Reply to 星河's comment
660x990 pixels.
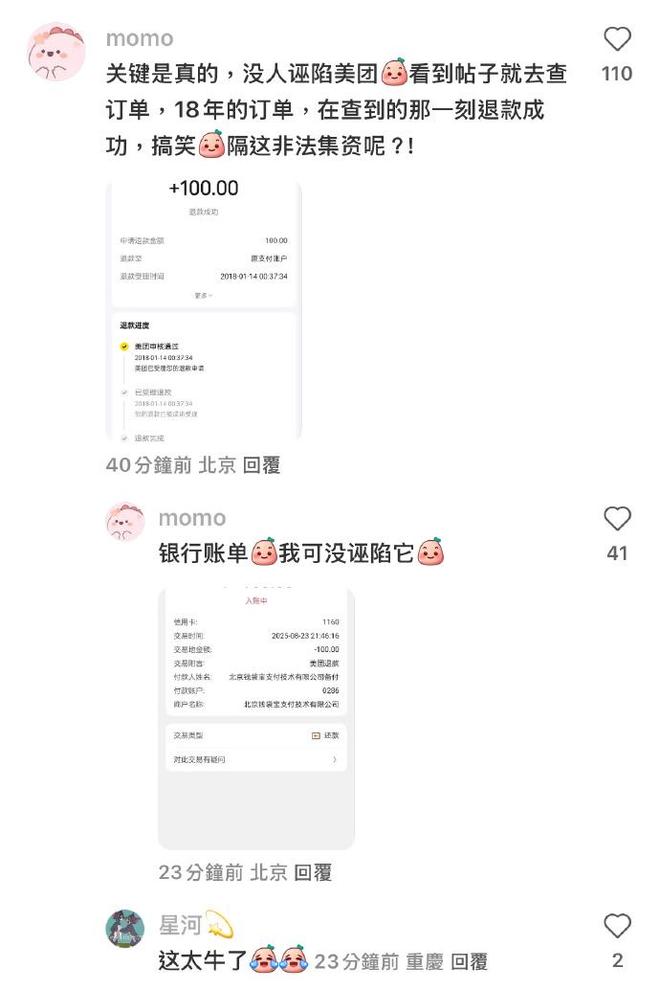pos(469,962)
